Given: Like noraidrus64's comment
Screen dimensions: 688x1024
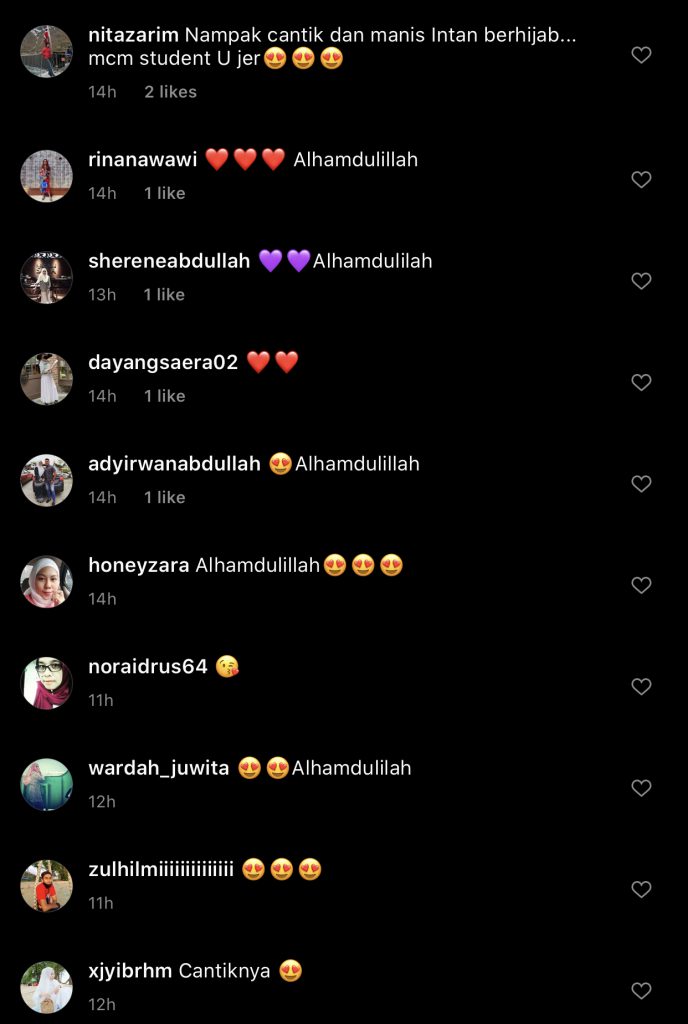Looking at the screenshot, I should [641, 687].
